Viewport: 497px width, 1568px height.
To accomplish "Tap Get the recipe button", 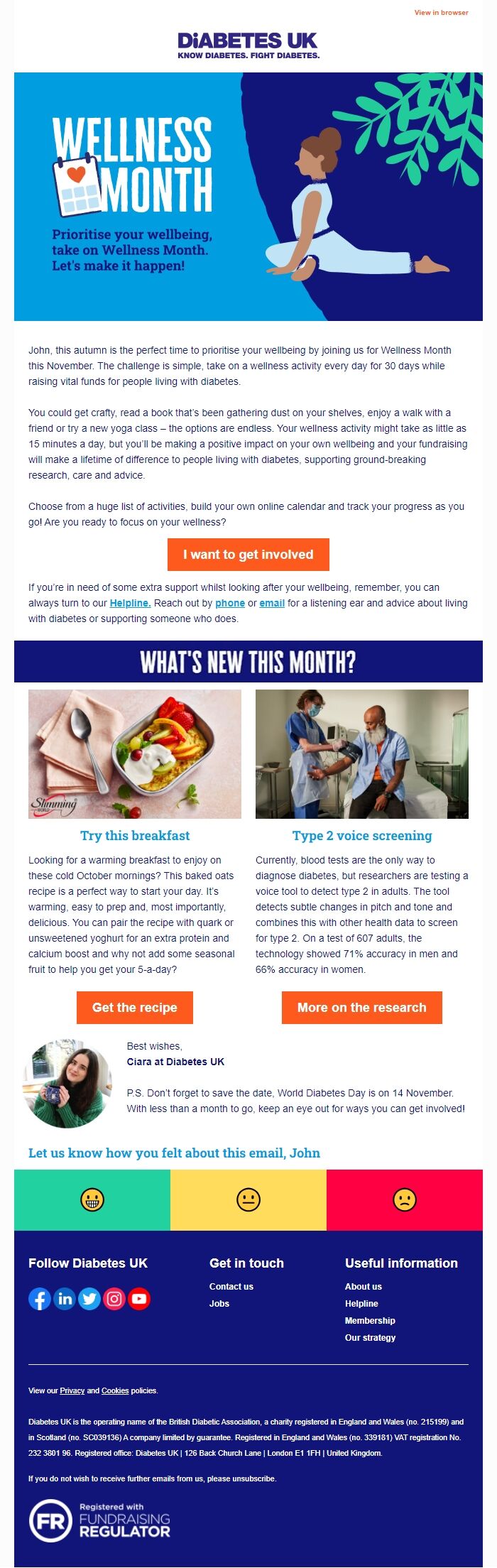I will click(x=135, y=1008).
